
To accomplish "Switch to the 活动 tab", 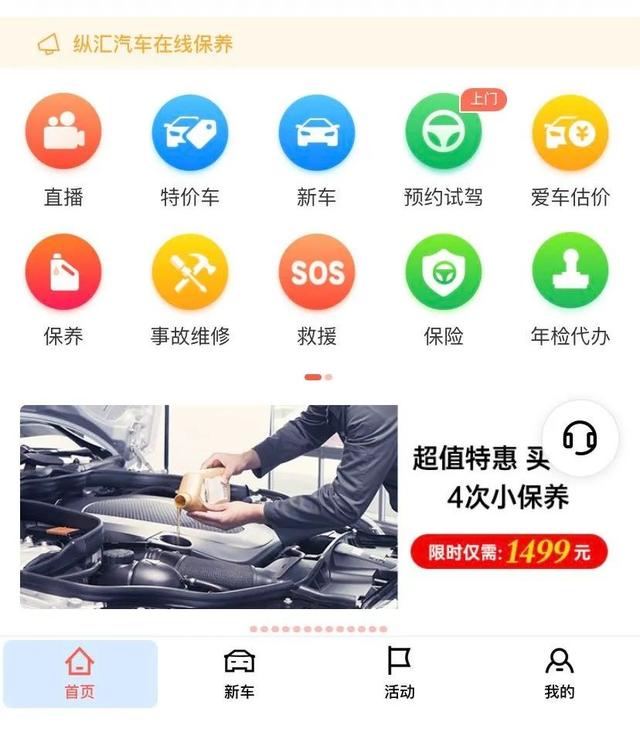I will pos(399,674).
